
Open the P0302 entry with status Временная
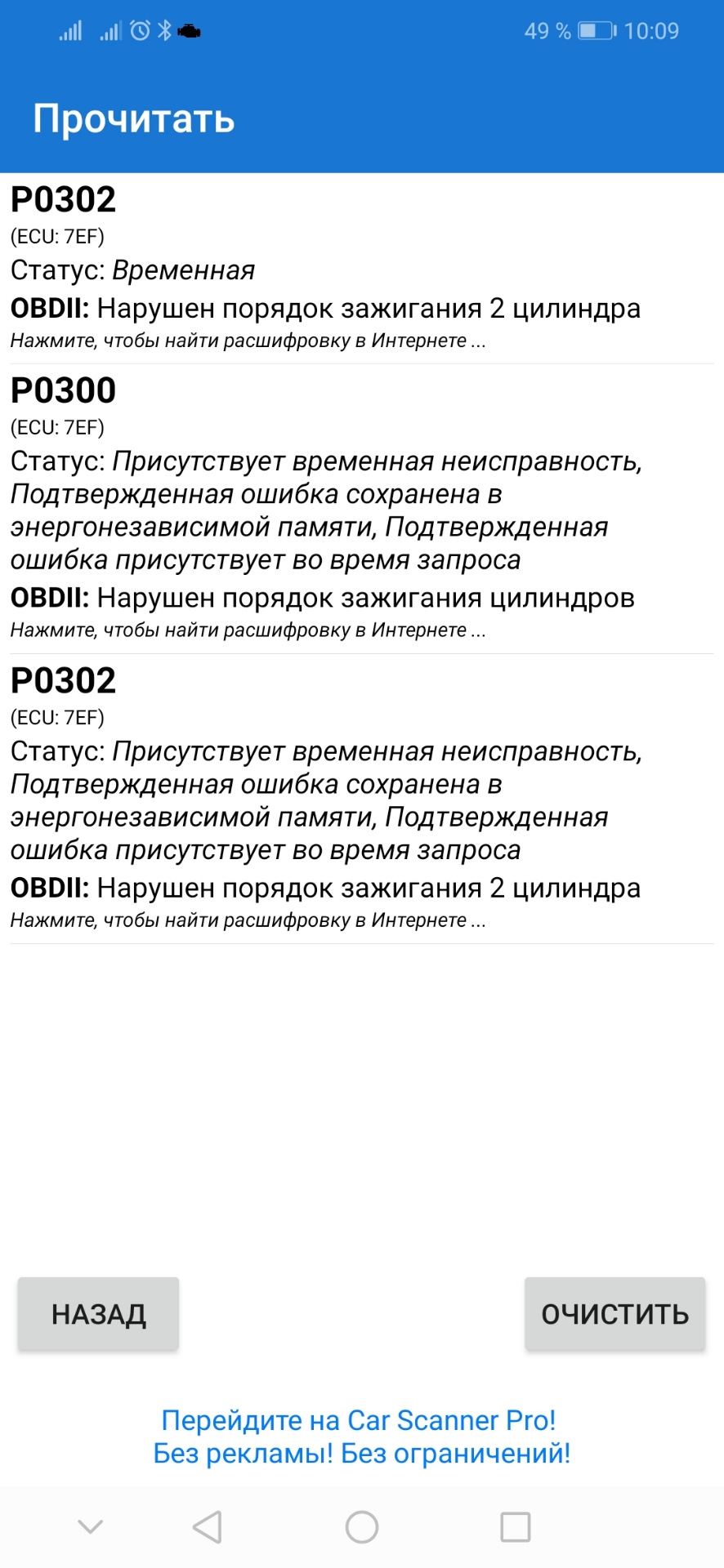[362, 269]
